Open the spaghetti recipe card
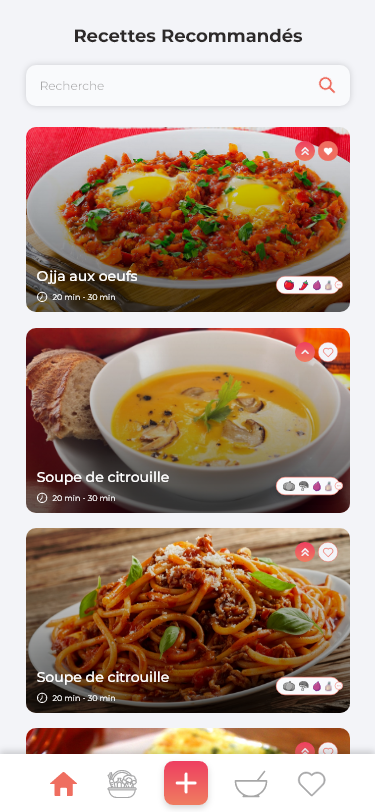The height and width of the screenshot is (812, 375). [x=188, y=620]
